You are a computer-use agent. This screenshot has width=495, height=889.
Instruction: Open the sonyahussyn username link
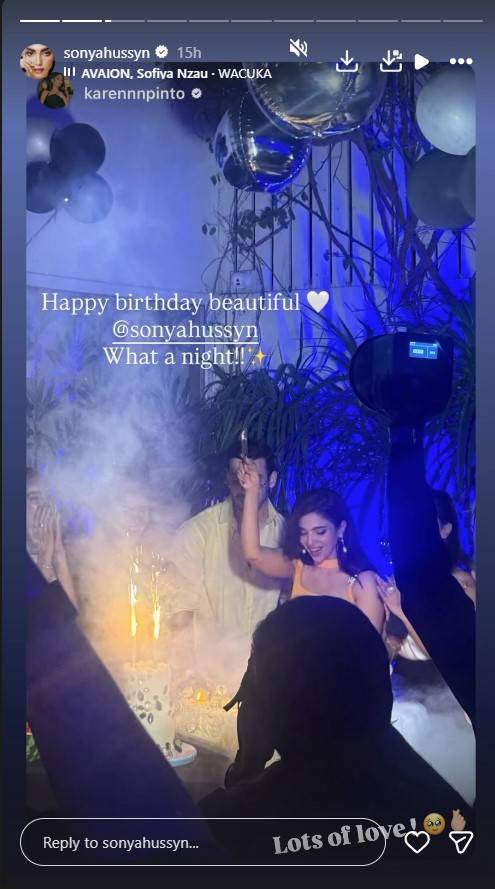(x=107, y=53)
